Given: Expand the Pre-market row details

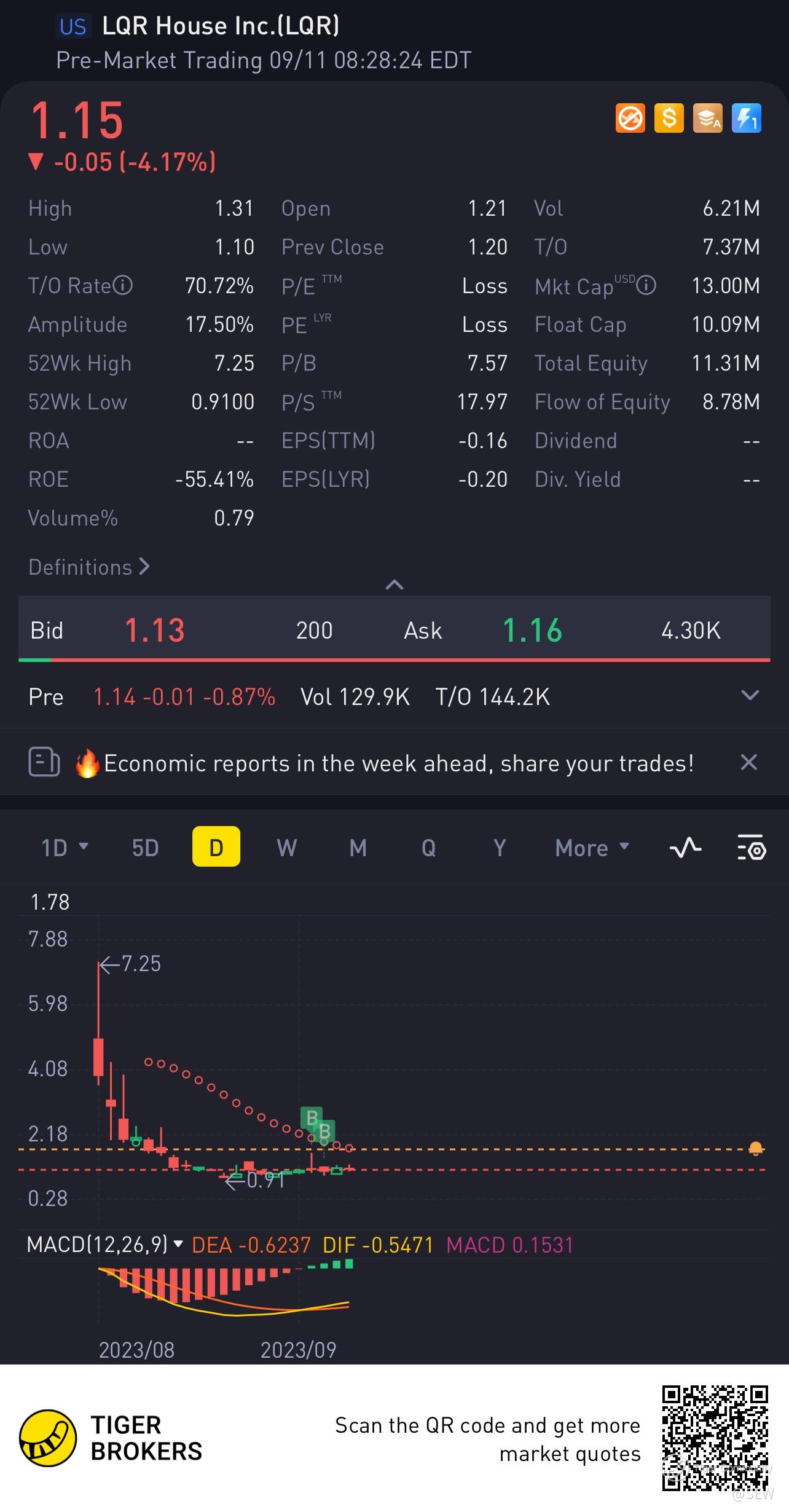Looking at the screenshot, I should [750, 696].
